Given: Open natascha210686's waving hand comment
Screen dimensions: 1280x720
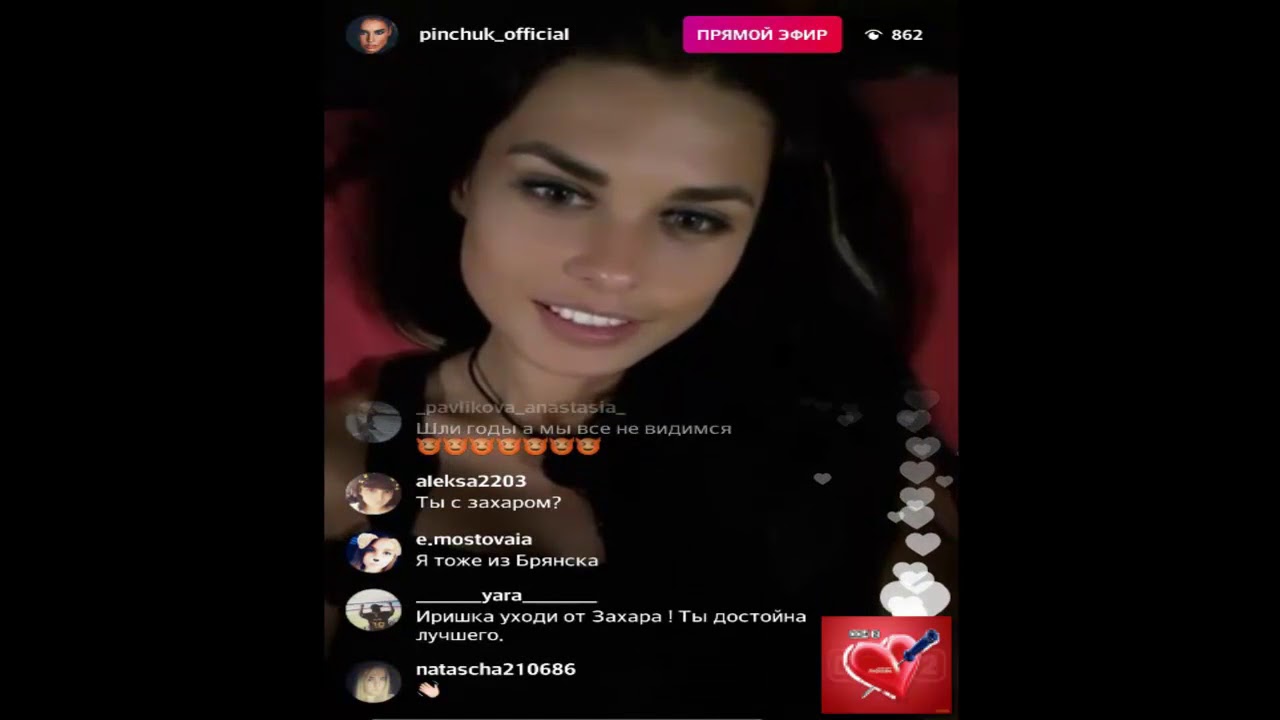Looking at the screenshot, I should click(x=428, y=690).
